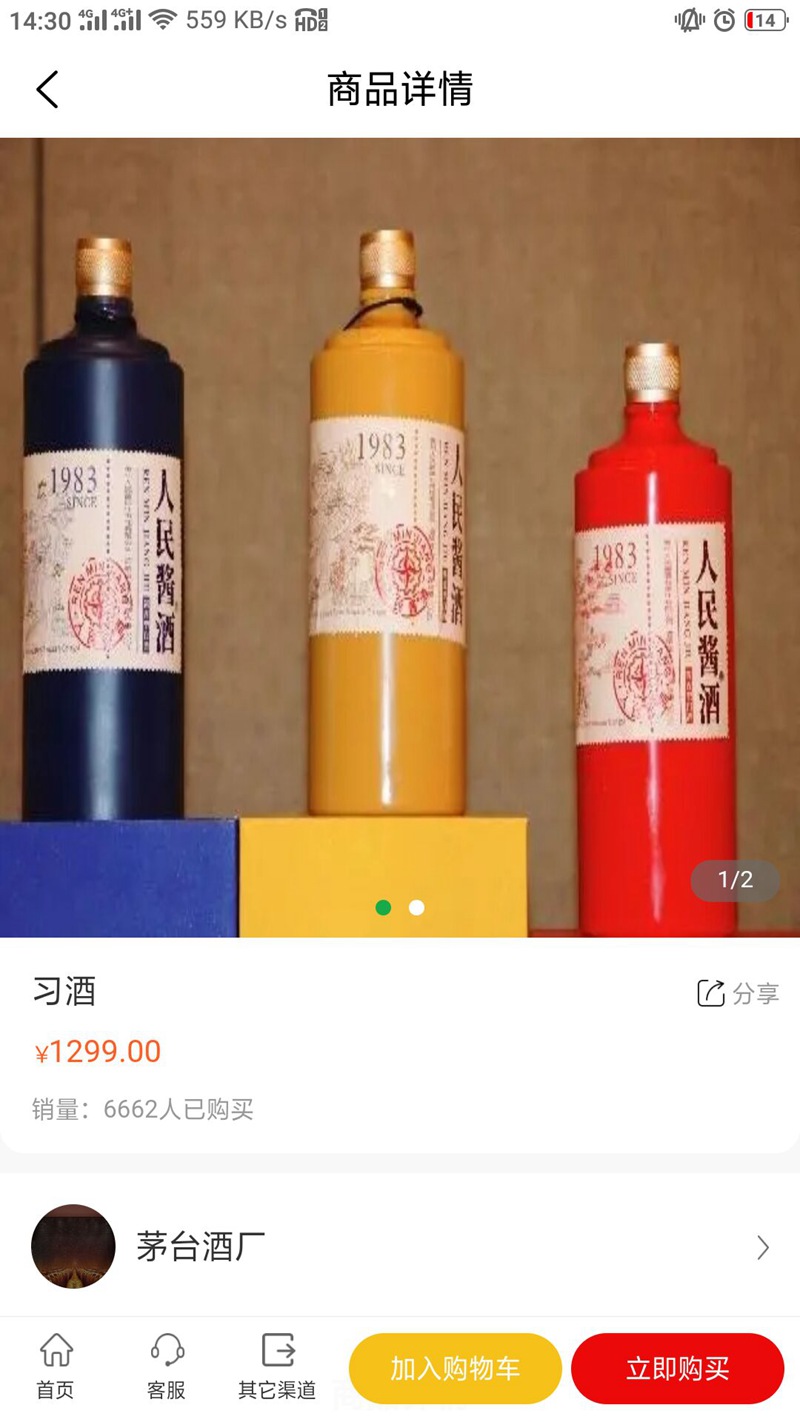
Task: Contact 客服 customer service
Action: [167, 1366]
